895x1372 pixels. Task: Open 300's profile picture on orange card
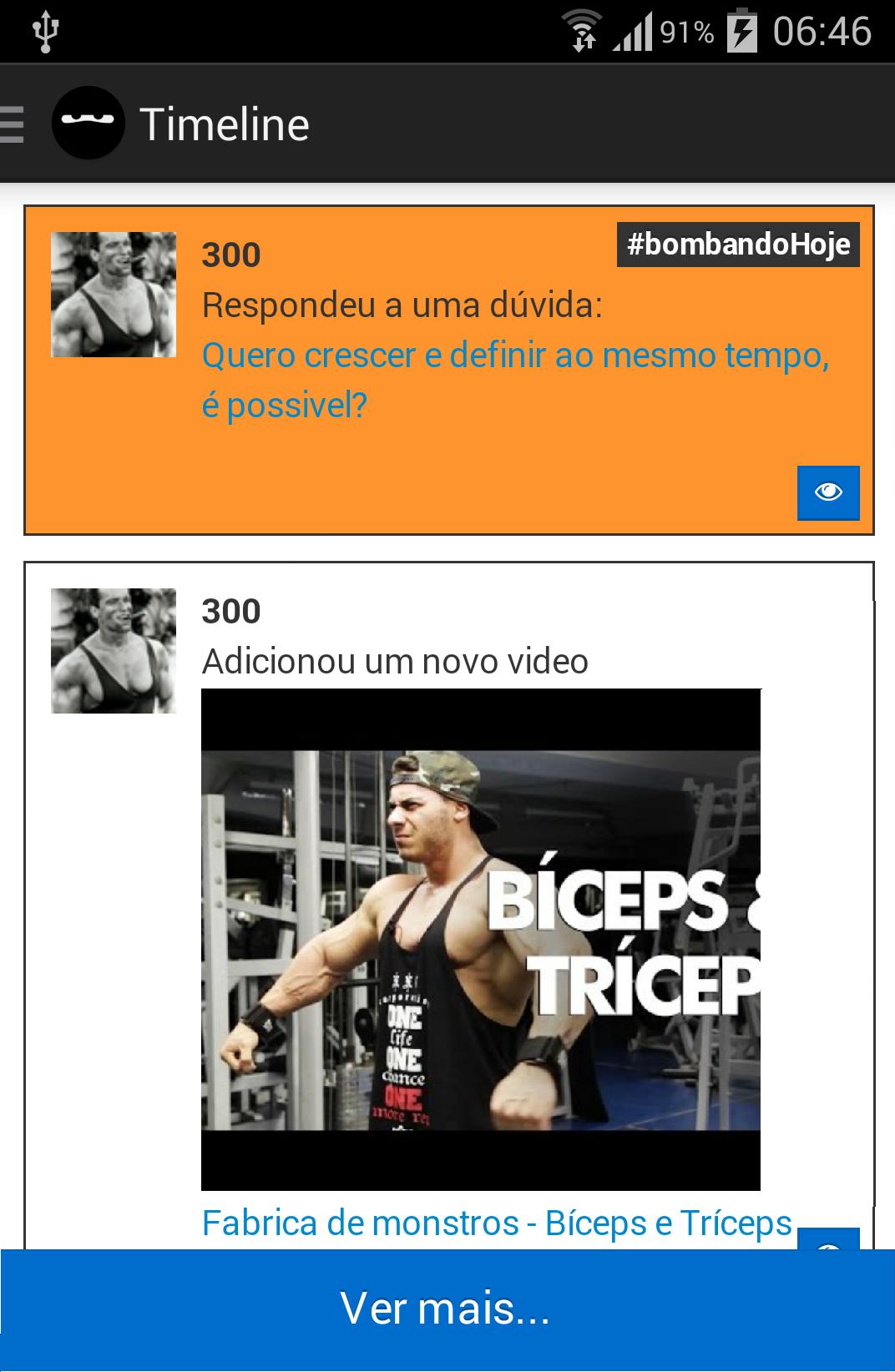coord(114,295)
